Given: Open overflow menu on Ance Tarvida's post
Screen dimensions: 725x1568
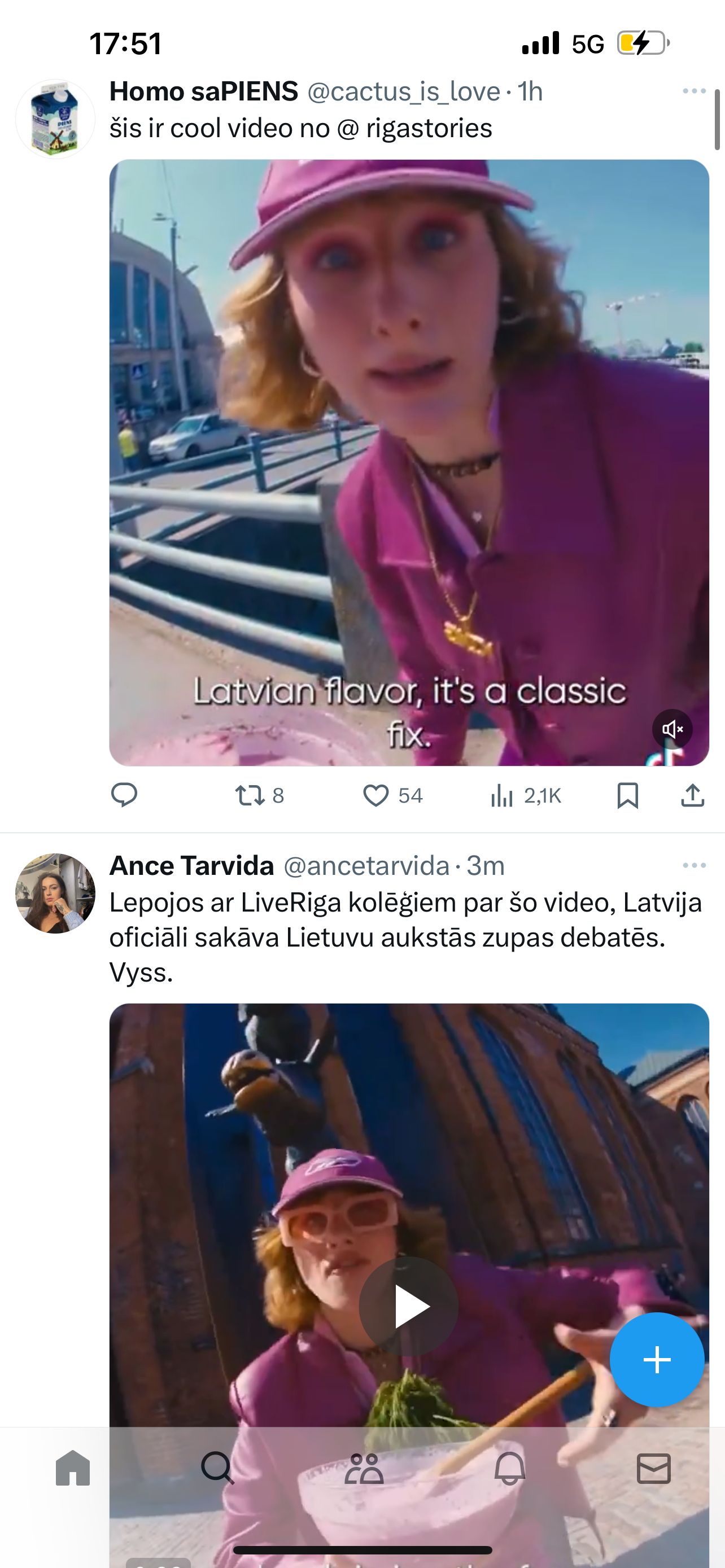Looking at the screenshot, I should click(694, 865).
